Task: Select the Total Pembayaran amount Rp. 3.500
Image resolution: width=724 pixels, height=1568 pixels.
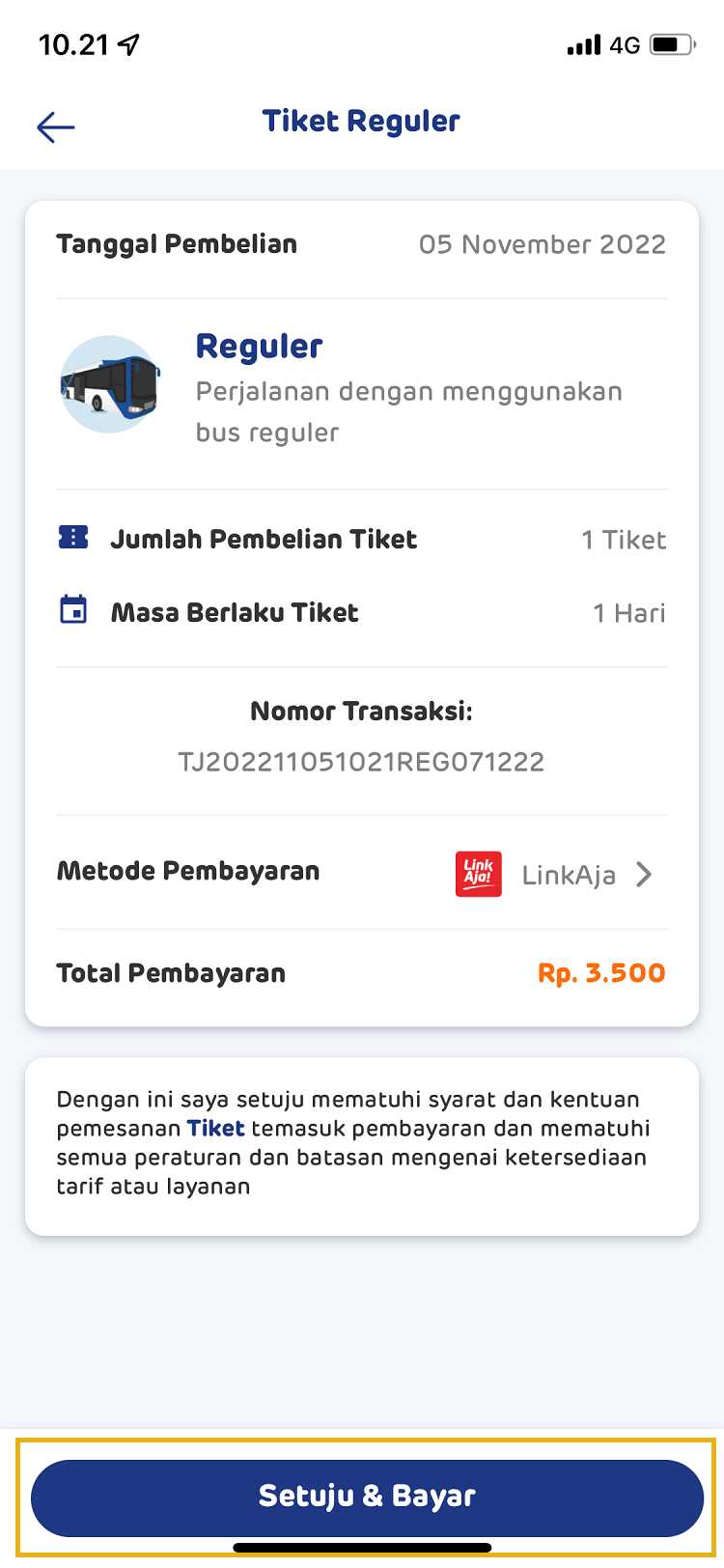Action: click(x=600, y=973)
